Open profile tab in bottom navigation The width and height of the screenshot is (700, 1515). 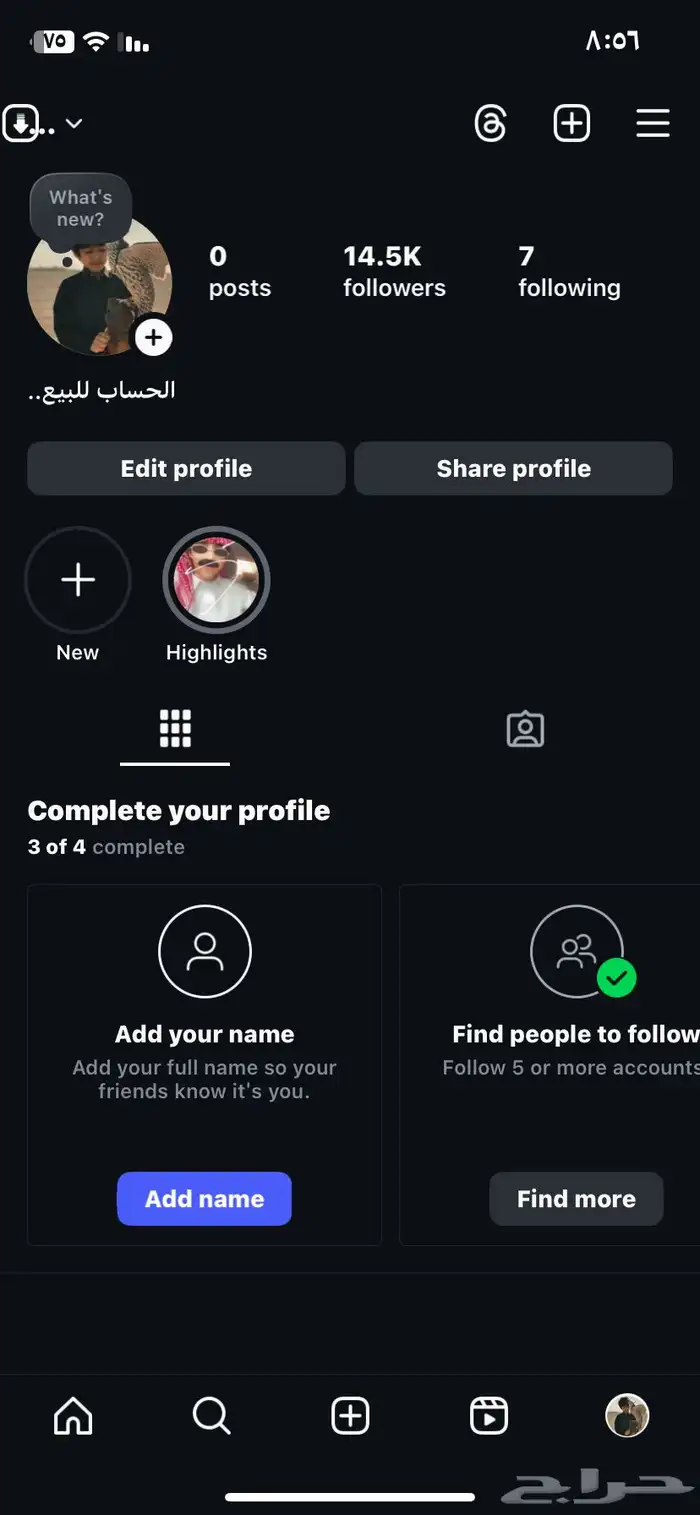pos(627,1416)
